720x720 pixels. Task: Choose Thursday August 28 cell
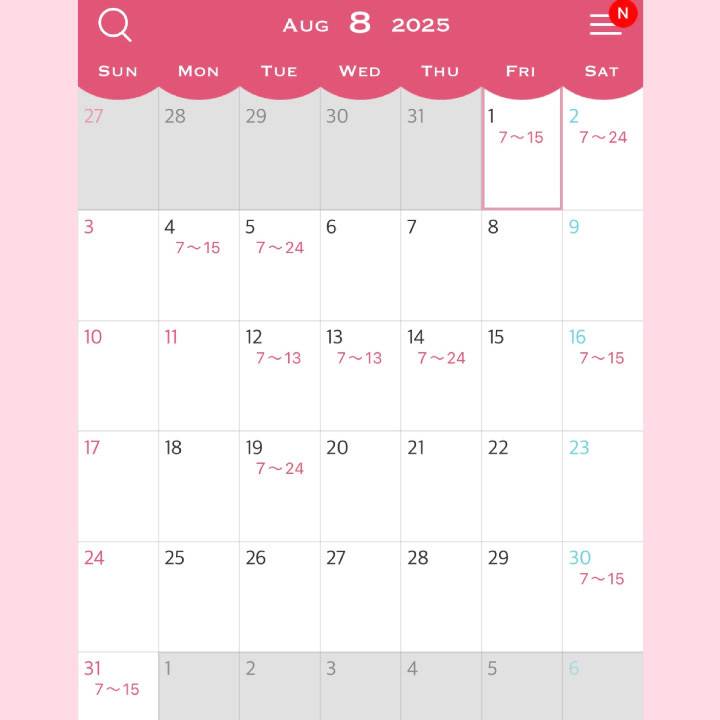[x=441, y=596]
